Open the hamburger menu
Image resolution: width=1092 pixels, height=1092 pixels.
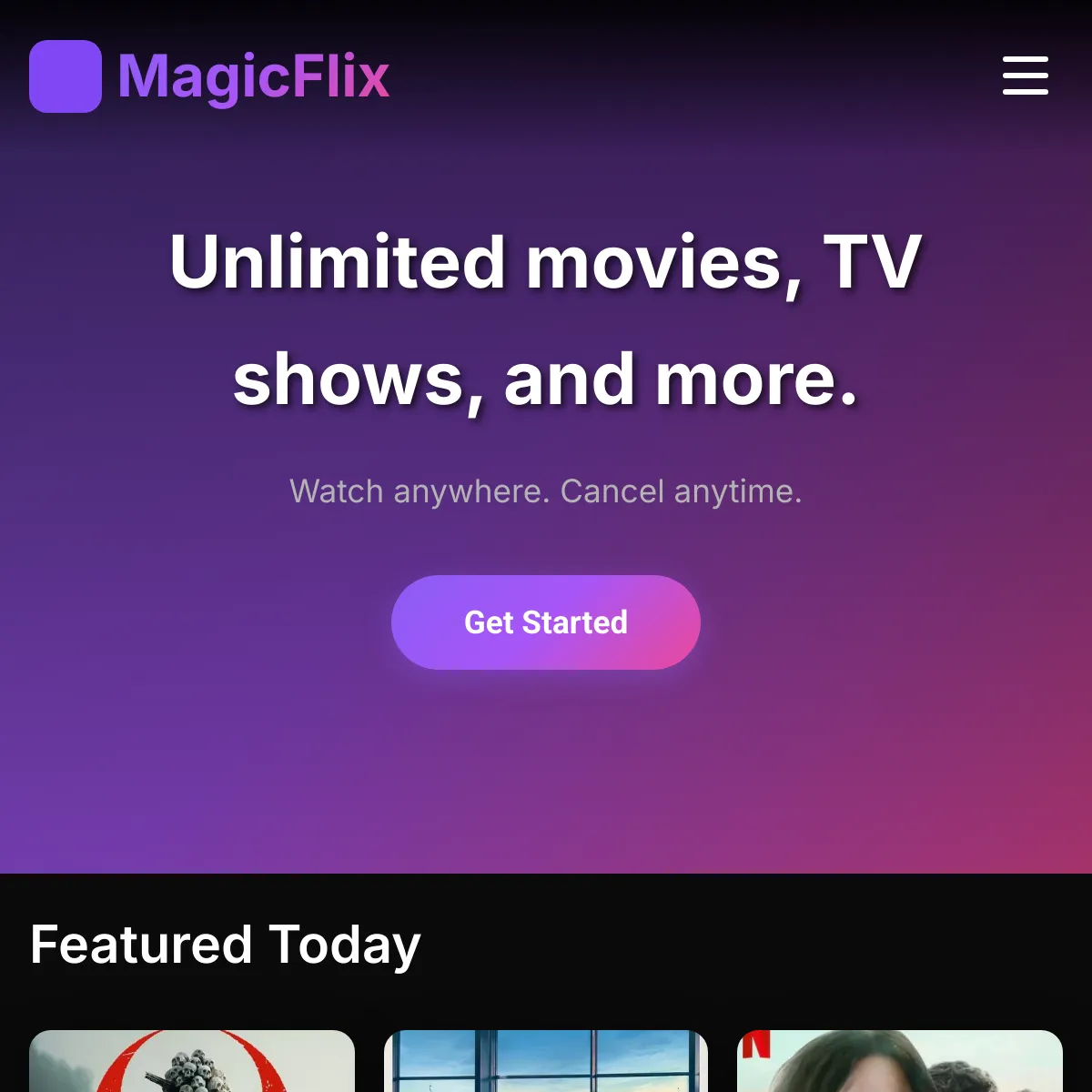click(1025, 76)
